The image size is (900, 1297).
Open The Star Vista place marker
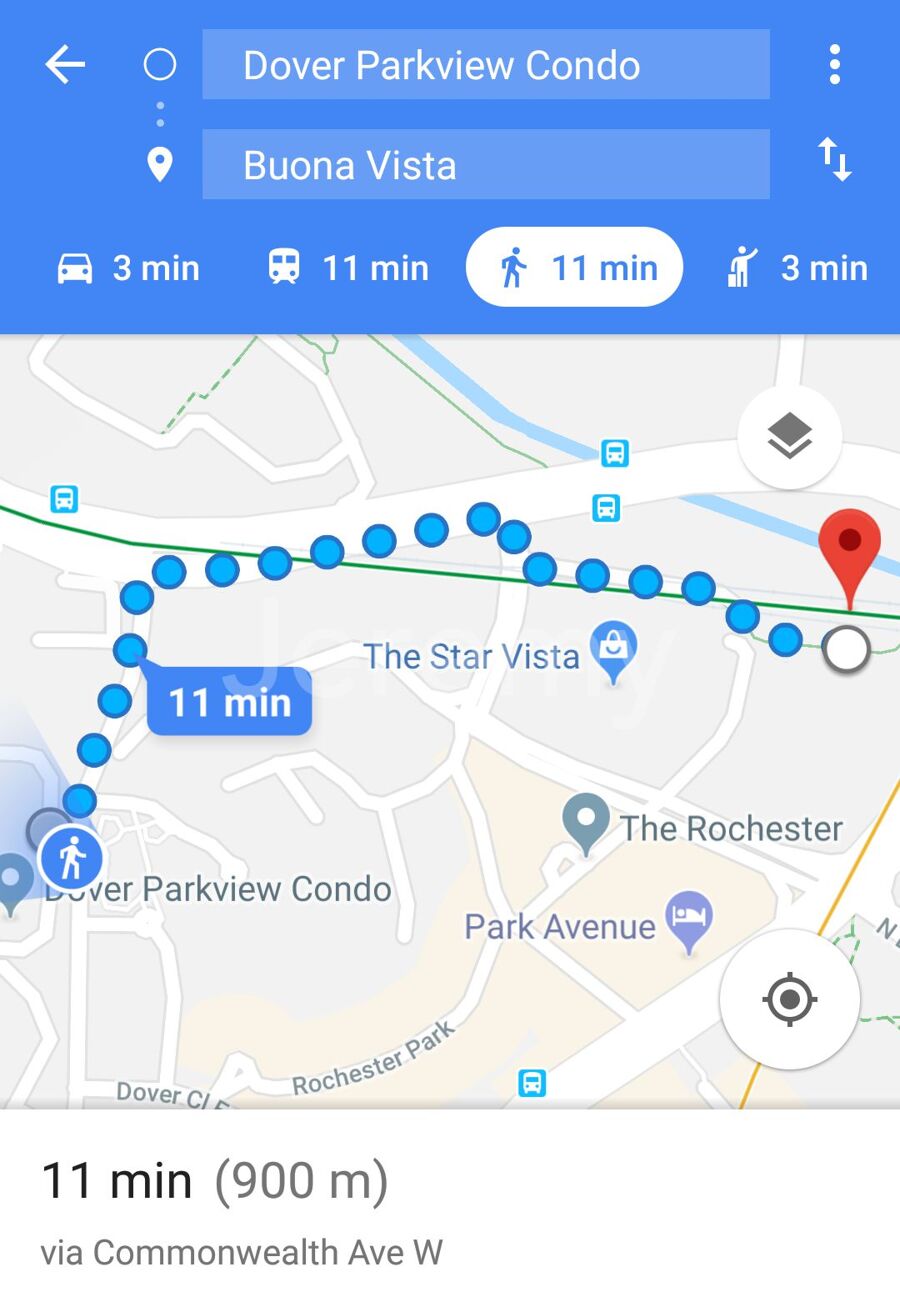(x=613, y=653)
